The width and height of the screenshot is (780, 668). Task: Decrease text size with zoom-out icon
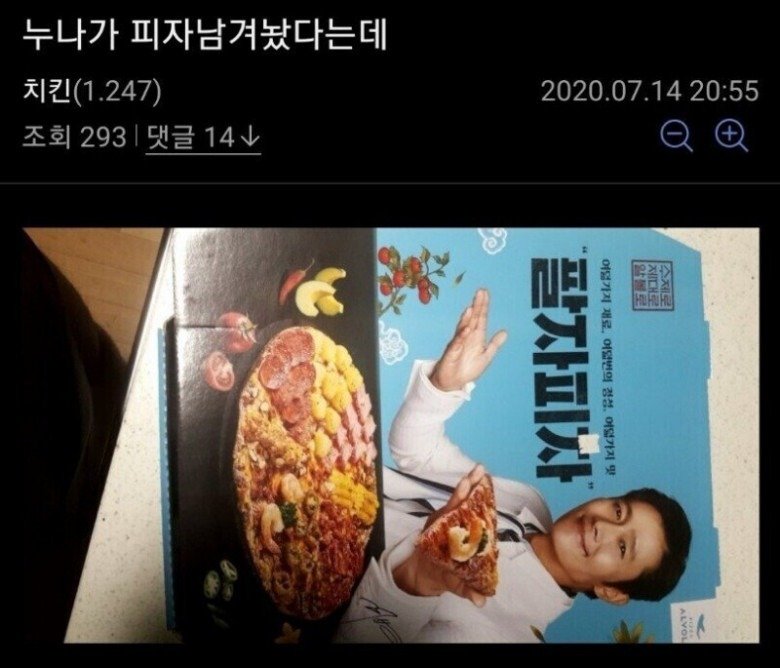click(x=677, y=135)
